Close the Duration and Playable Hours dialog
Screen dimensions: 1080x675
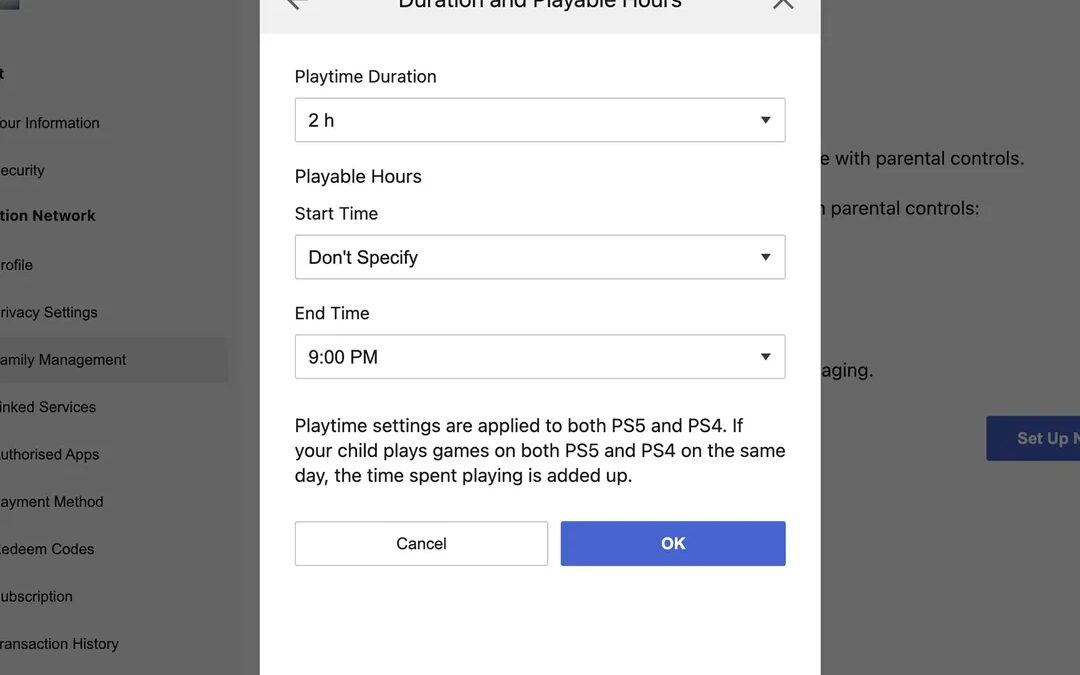click(783, 4)
